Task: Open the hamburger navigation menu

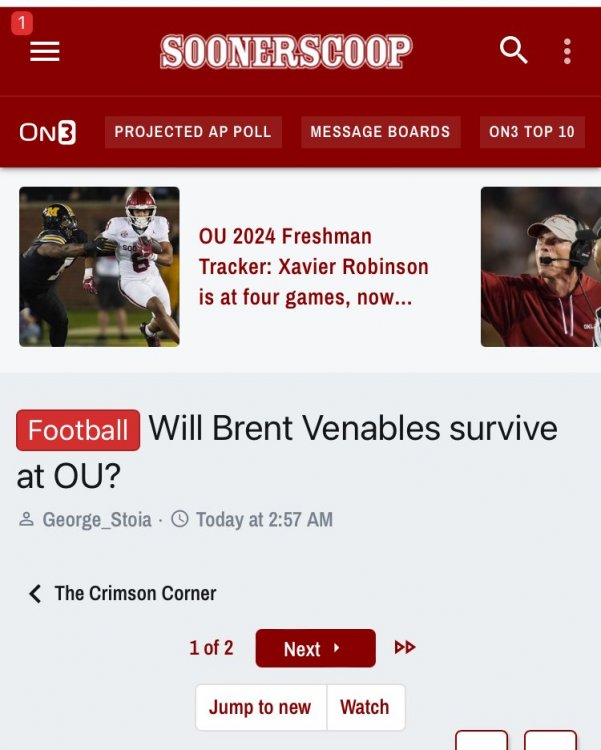Action: click(x=45, y=52)
